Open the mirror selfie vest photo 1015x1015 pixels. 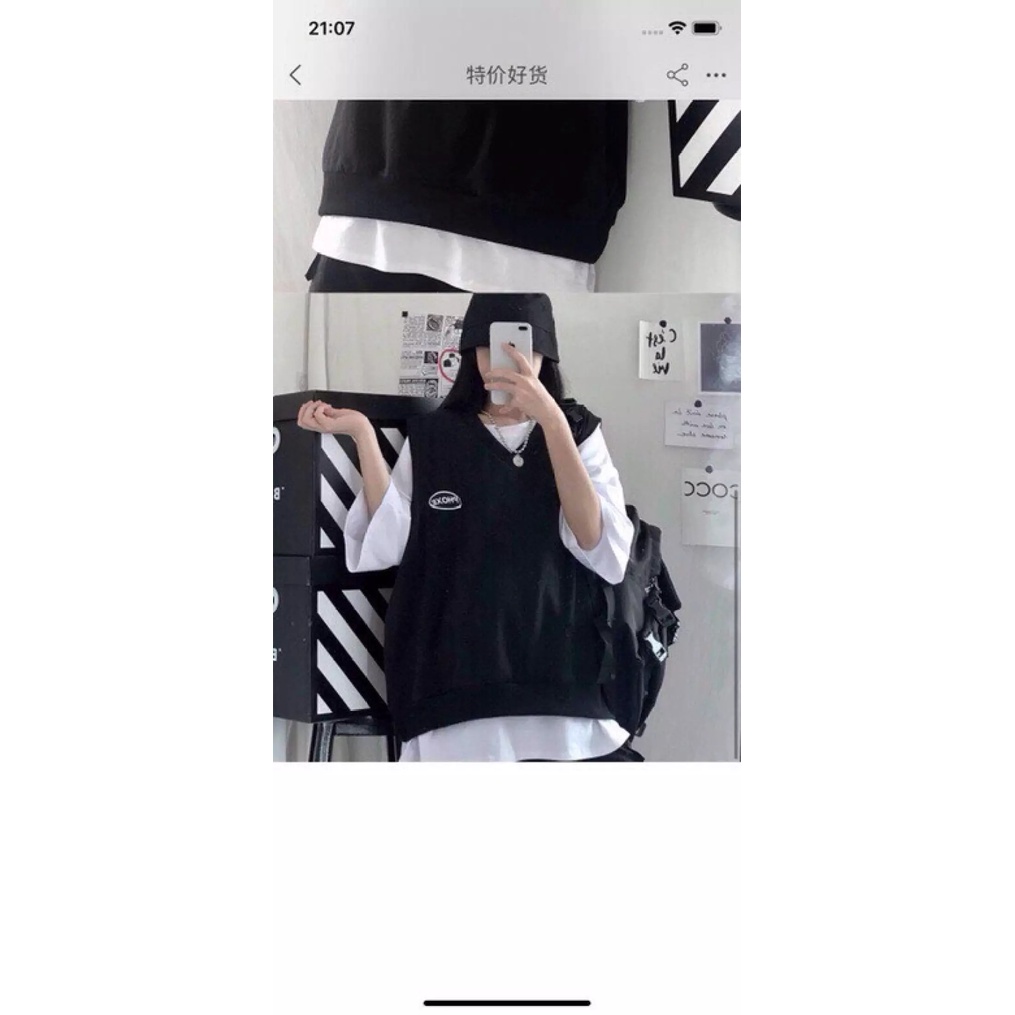tap(506, 527)
